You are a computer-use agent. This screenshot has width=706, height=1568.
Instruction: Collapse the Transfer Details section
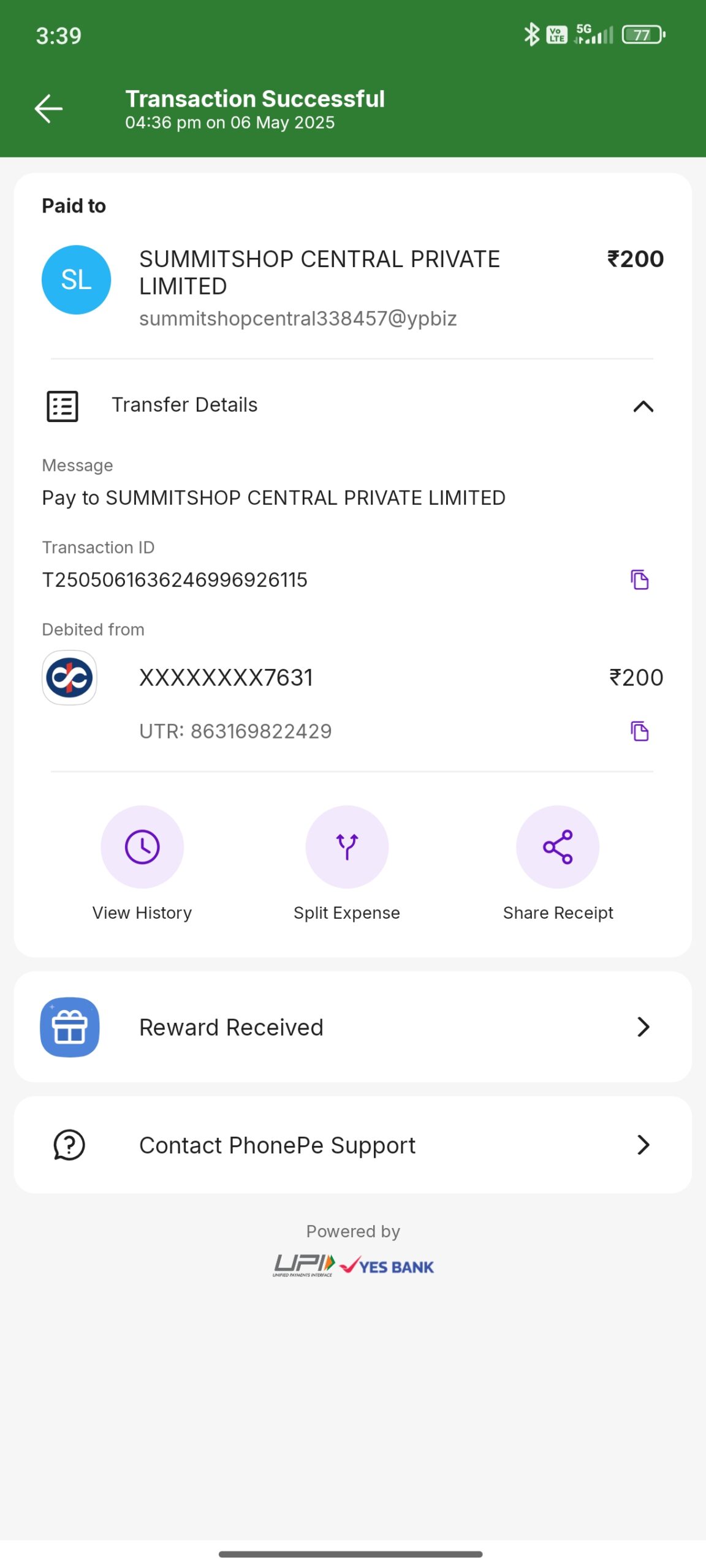(643, 406)
